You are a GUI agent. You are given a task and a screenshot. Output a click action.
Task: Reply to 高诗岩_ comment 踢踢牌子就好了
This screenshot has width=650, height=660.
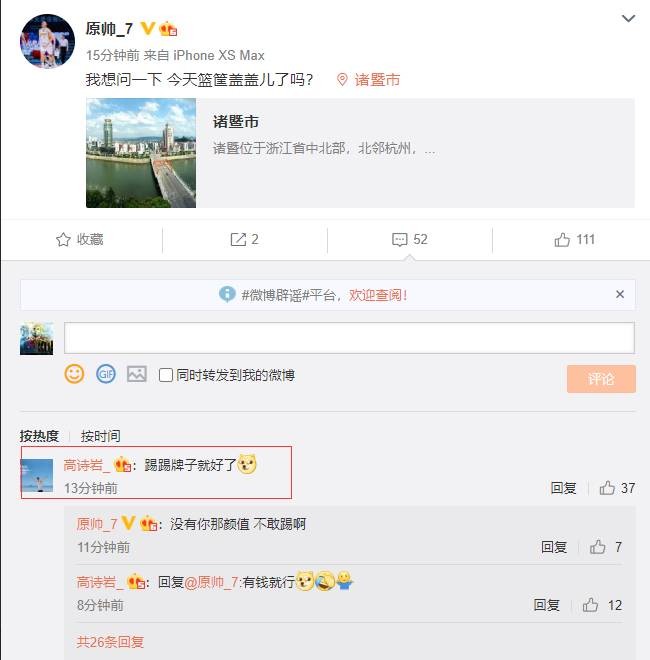tap(563, 488)
